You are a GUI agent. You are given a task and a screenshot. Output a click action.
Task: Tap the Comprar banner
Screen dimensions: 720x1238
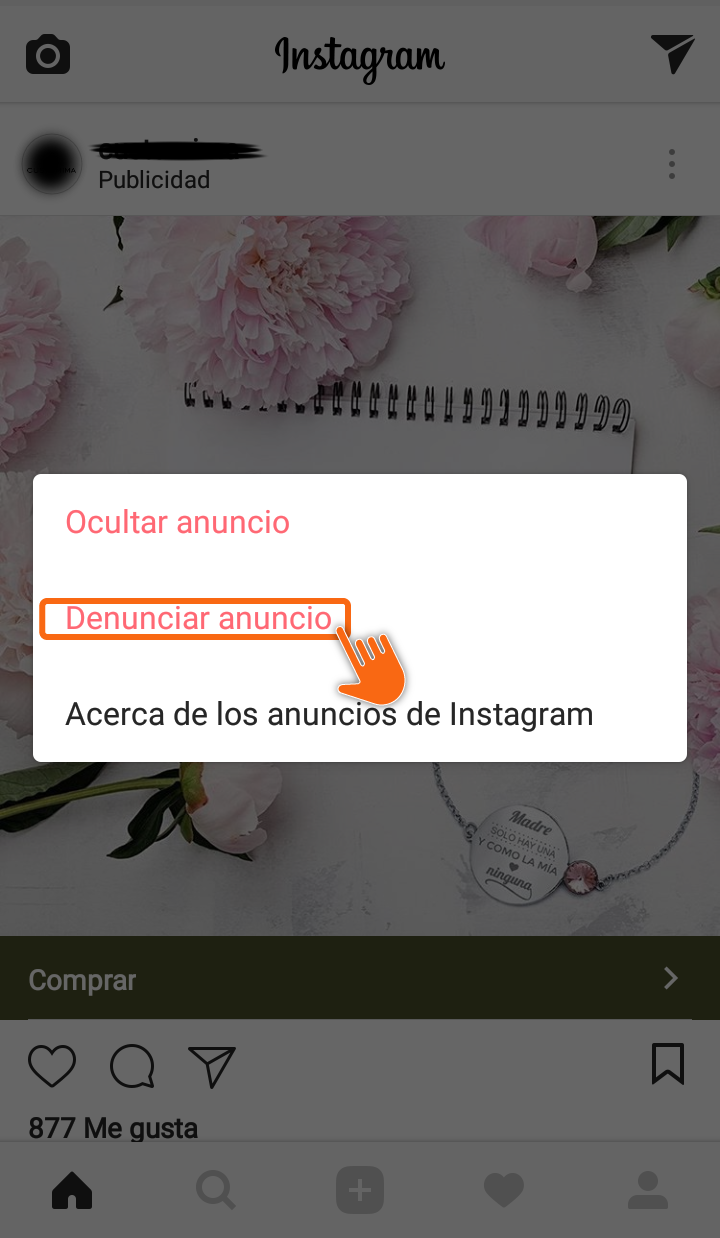(359, 979)
